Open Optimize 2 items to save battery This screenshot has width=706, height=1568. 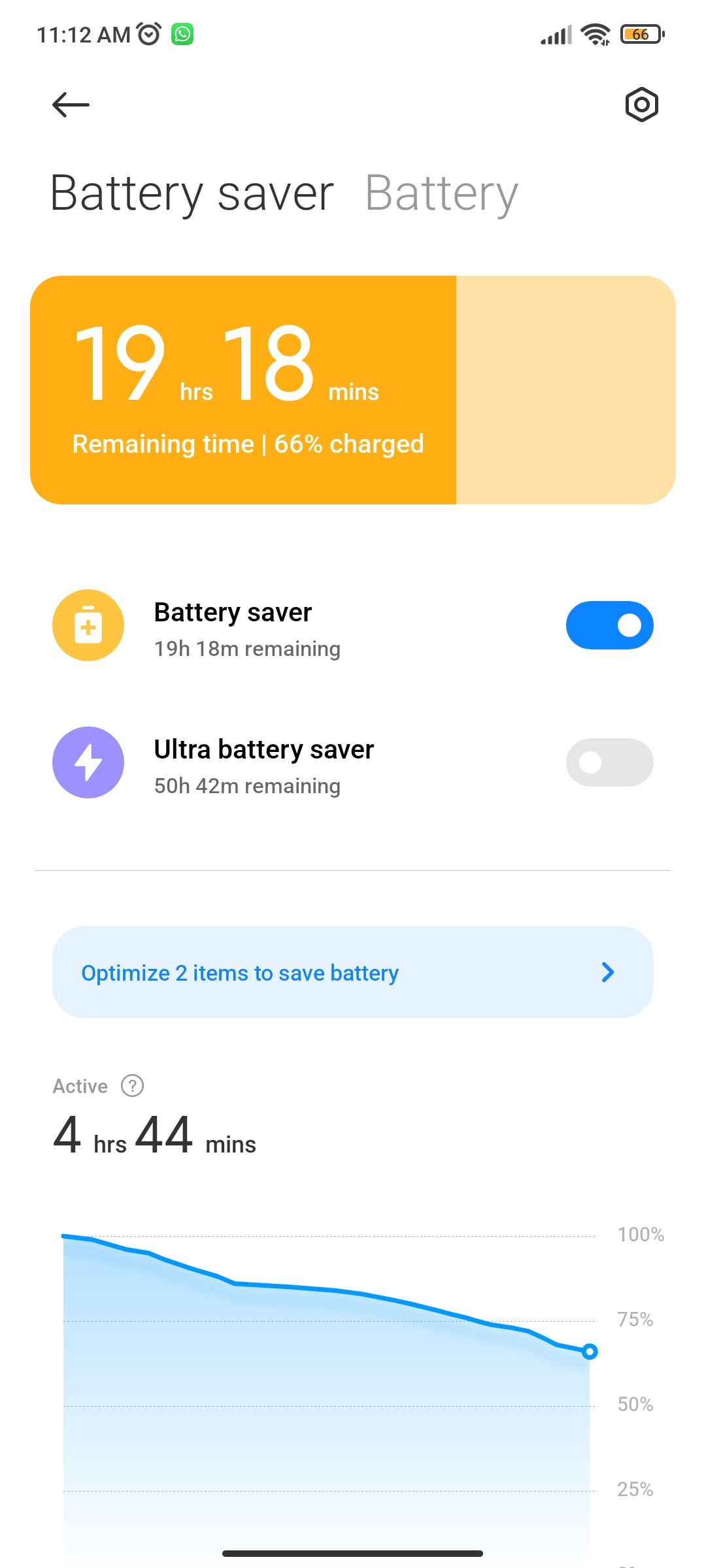click(x=353, y=972)
